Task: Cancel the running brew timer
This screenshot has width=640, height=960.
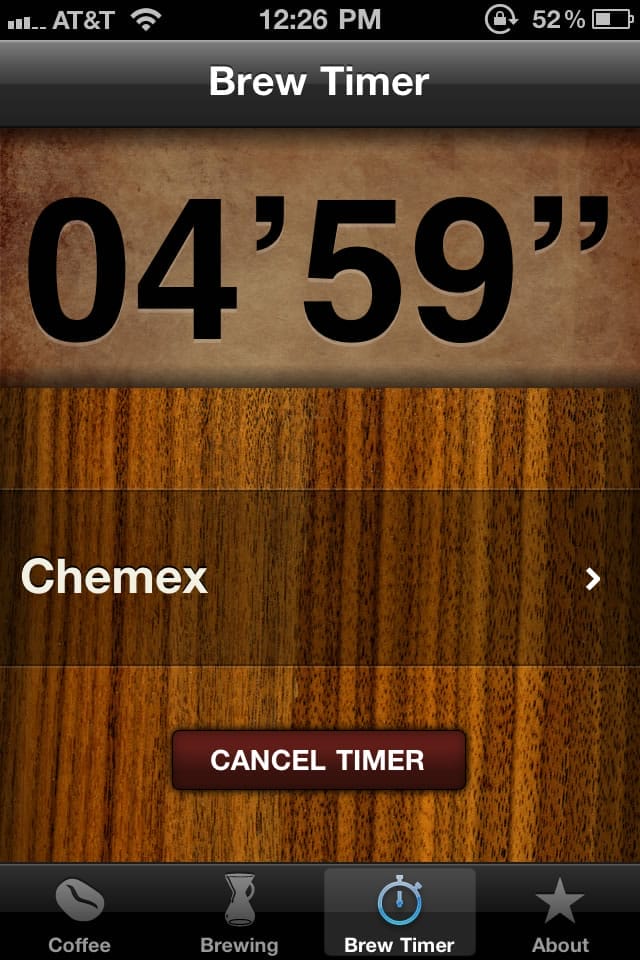Action: [x=319, y=760]
